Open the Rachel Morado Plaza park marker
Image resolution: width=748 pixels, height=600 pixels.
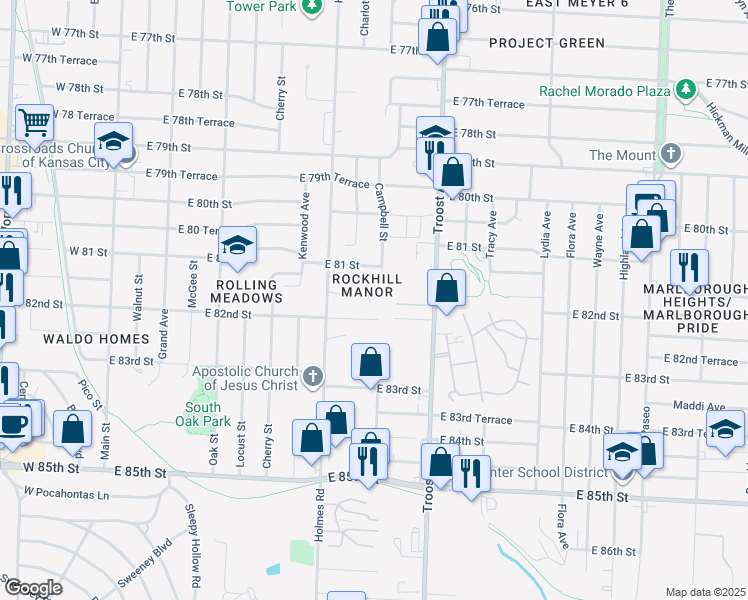686,89
